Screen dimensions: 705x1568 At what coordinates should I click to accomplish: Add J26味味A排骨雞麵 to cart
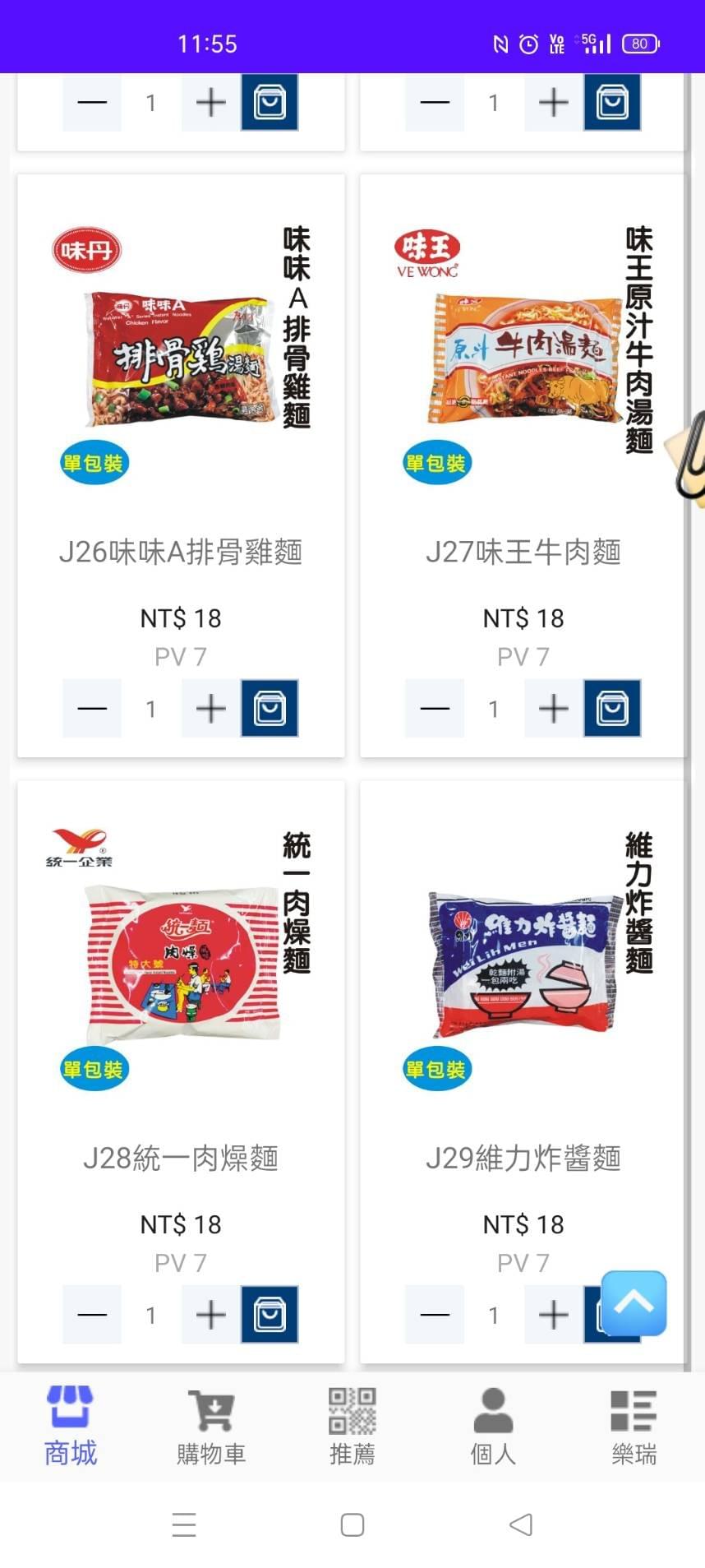(270, 708)
